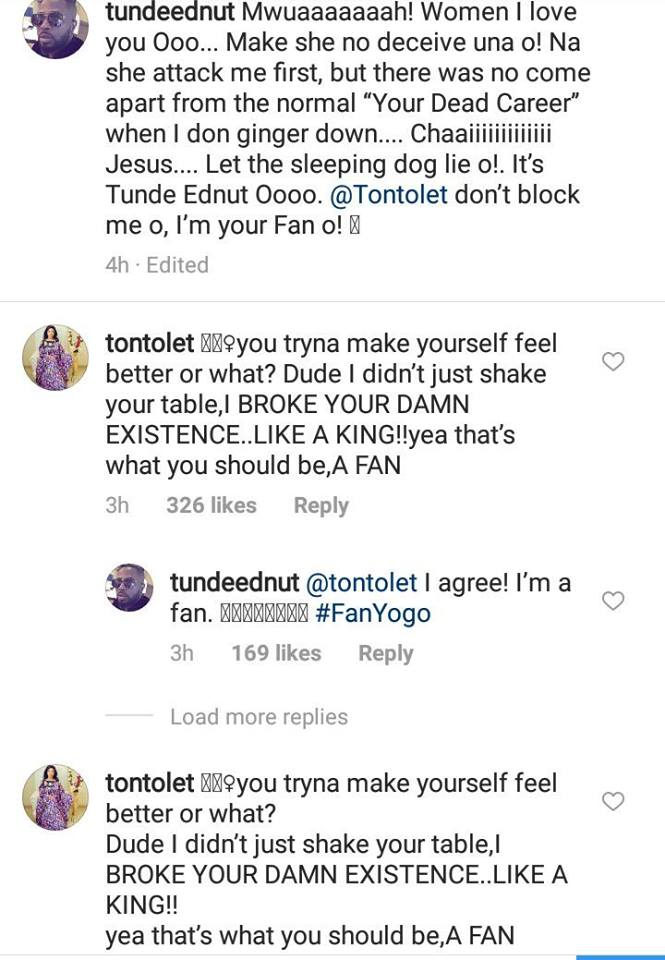Image resolution: width=665 pixels, height=960 pixels.
Task: Like the bottom tontolet comment below Load more replies
Action: coord(613,801)
